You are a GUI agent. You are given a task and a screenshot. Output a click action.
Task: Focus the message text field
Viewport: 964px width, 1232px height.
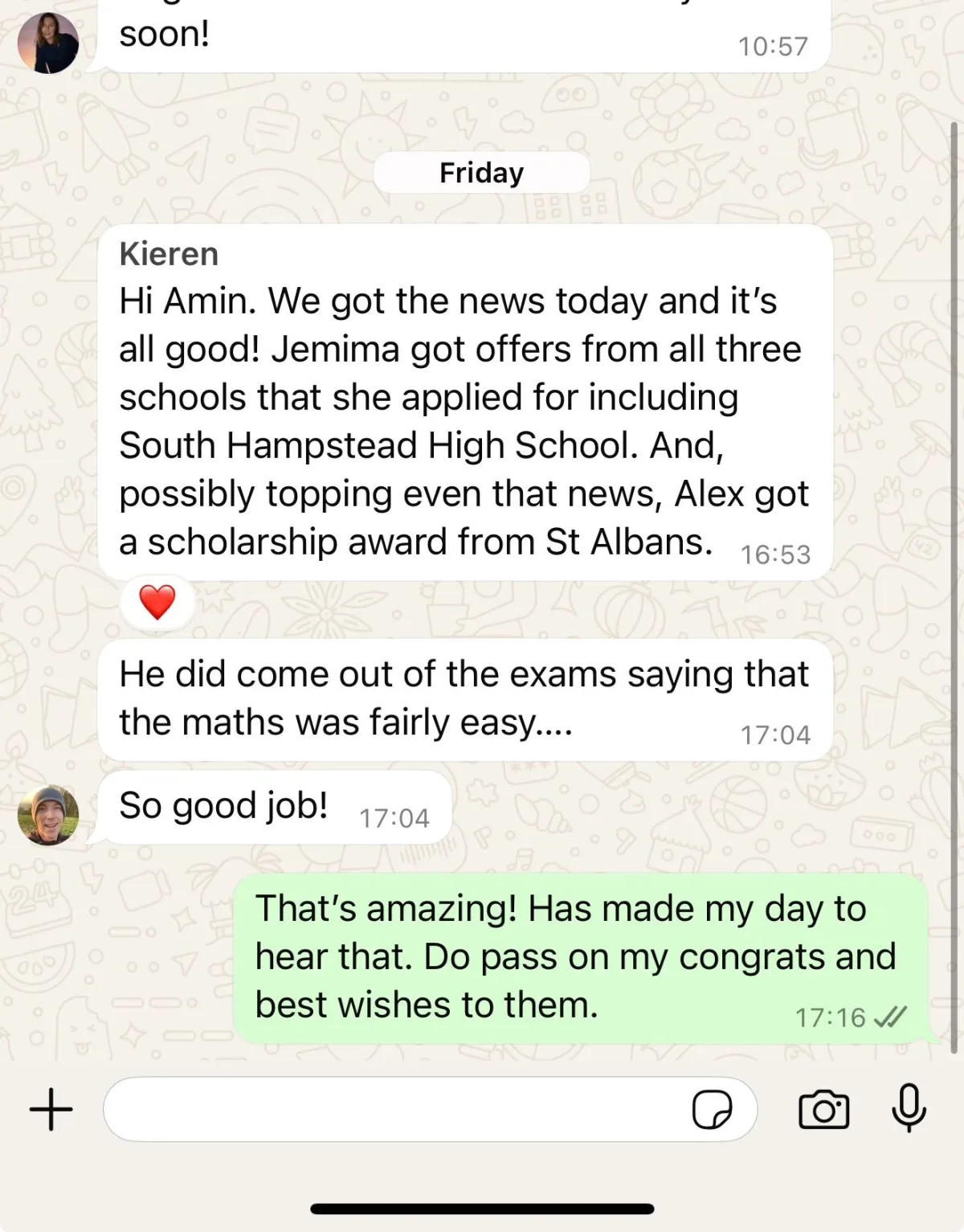coord(394,1109)
